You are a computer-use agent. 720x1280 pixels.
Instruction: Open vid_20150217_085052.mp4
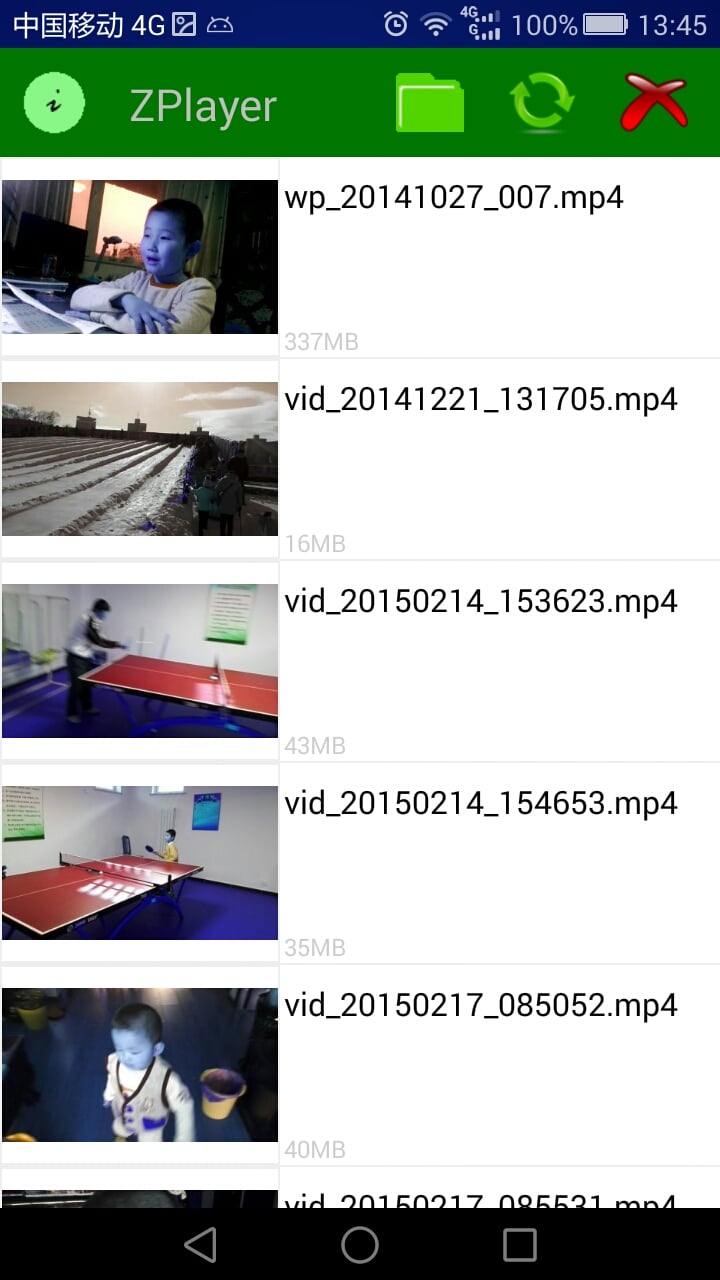[x=480, y=1006]
